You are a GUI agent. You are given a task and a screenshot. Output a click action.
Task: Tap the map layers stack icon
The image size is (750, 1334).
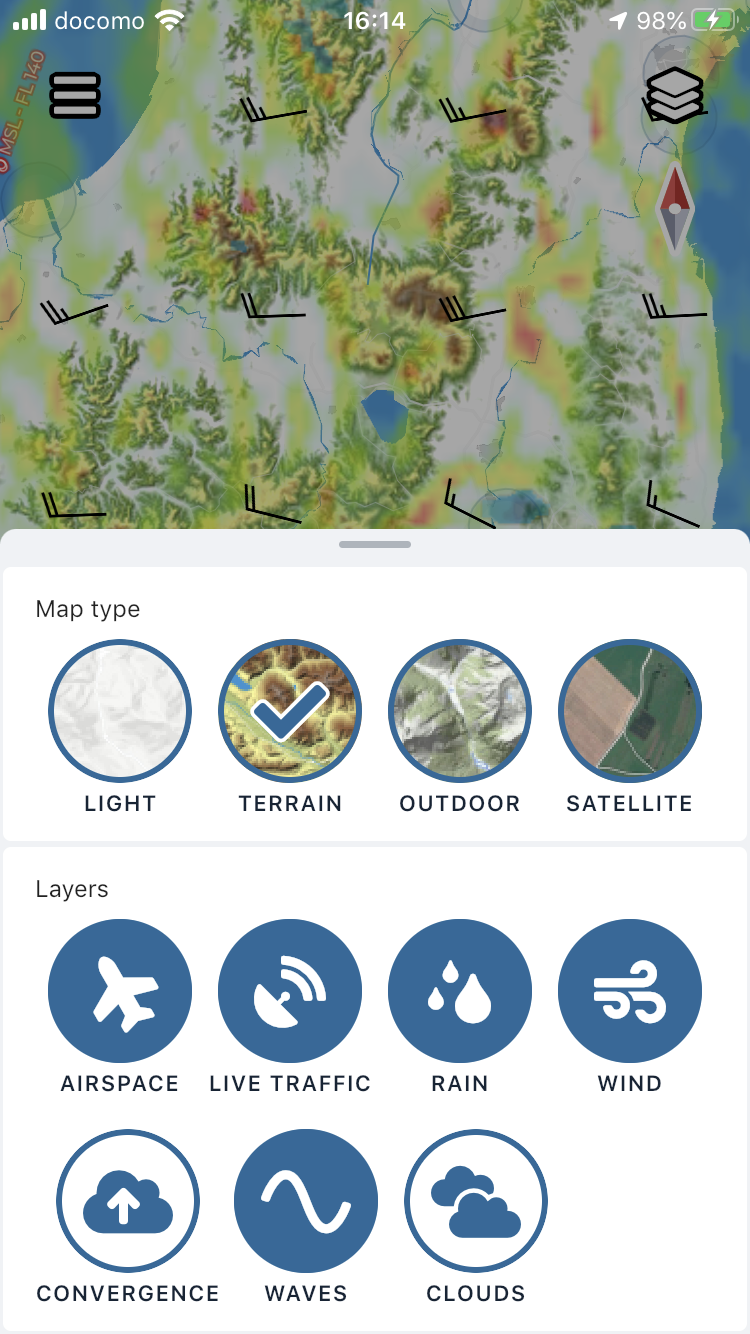[674, 95]
